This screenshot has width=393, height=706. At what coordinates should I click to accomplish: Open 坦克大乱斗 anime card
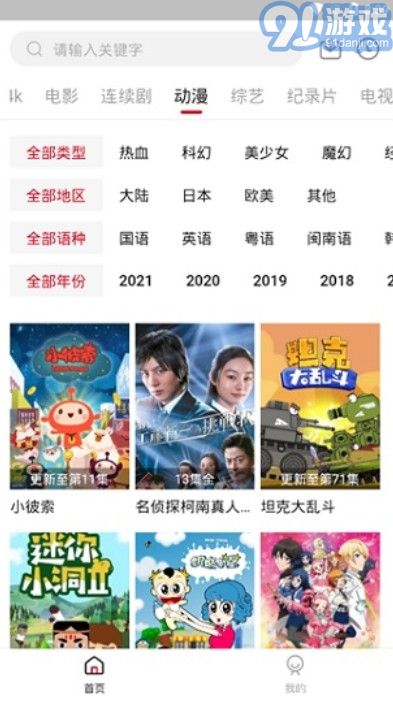click(320, 419)
